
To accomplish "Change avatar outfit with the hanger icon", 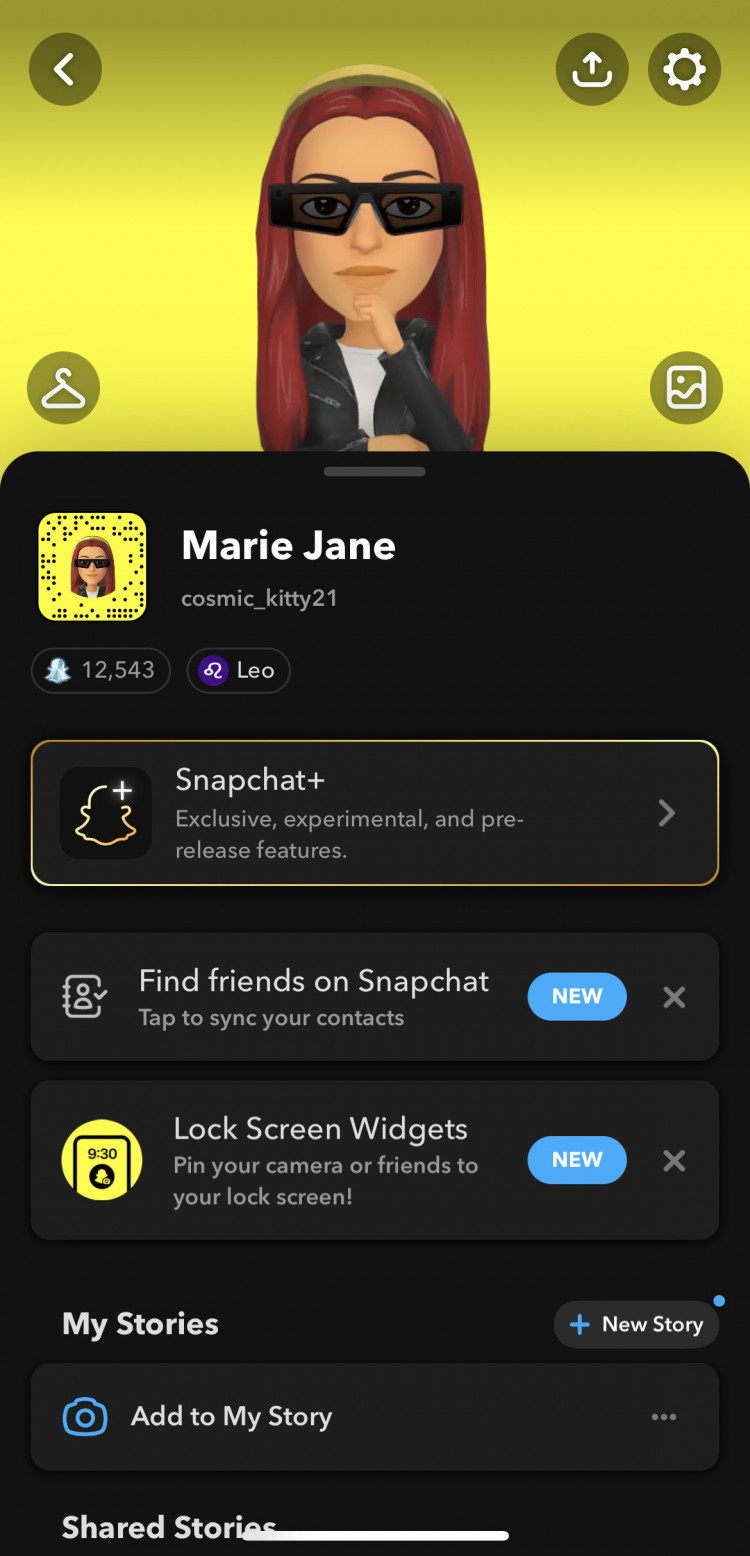I will coord(64,388).
